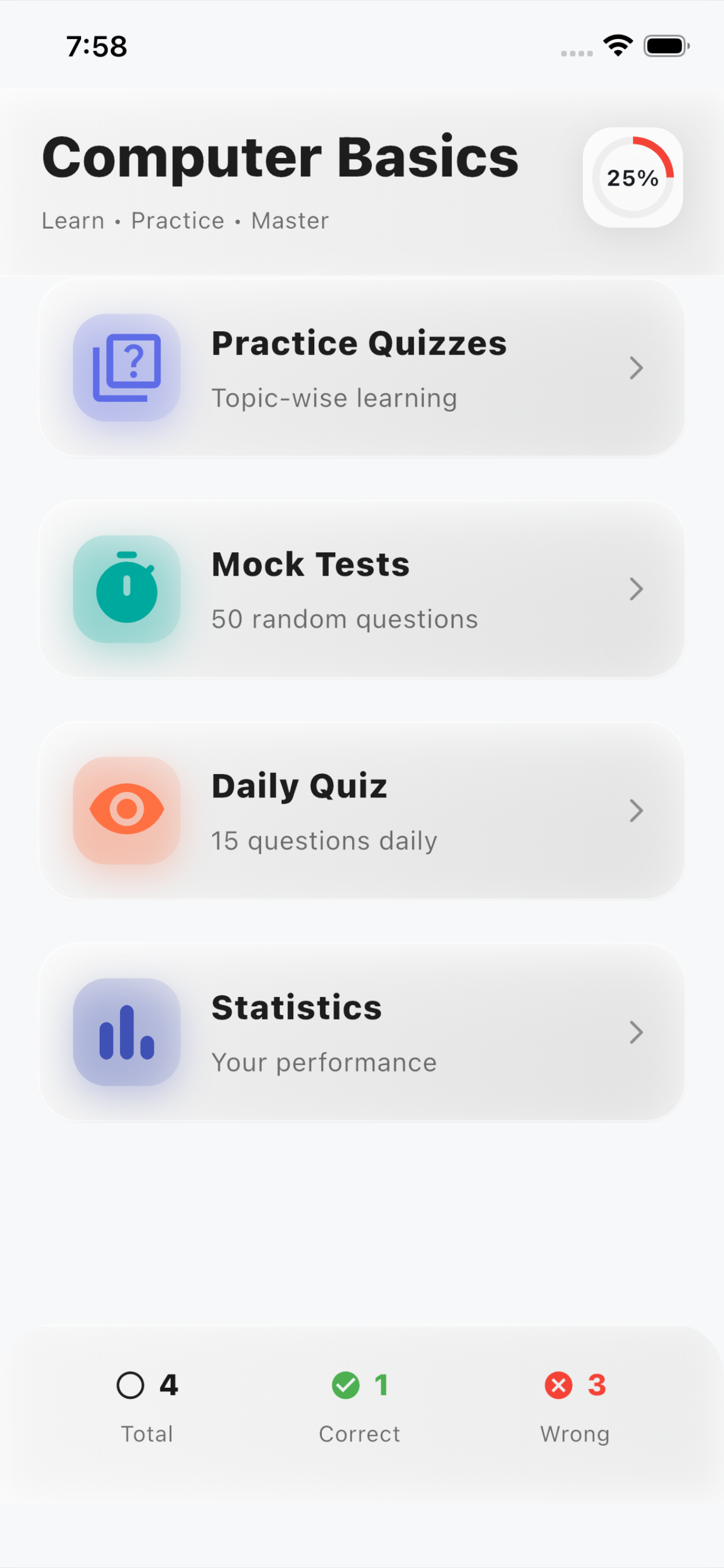Expand Mock Tests using the chevron
This screenshot has width=724, height=1568.
(636, 589)
